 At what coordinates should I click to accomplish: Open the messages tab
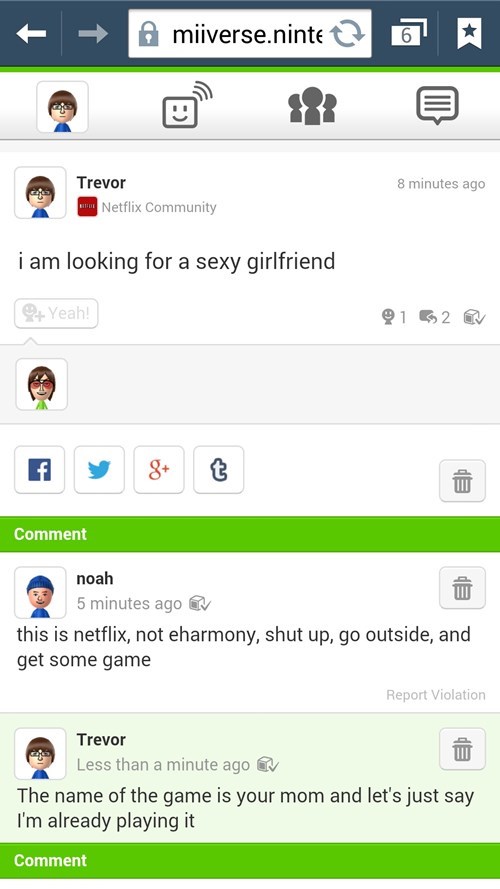pos(437,105)
